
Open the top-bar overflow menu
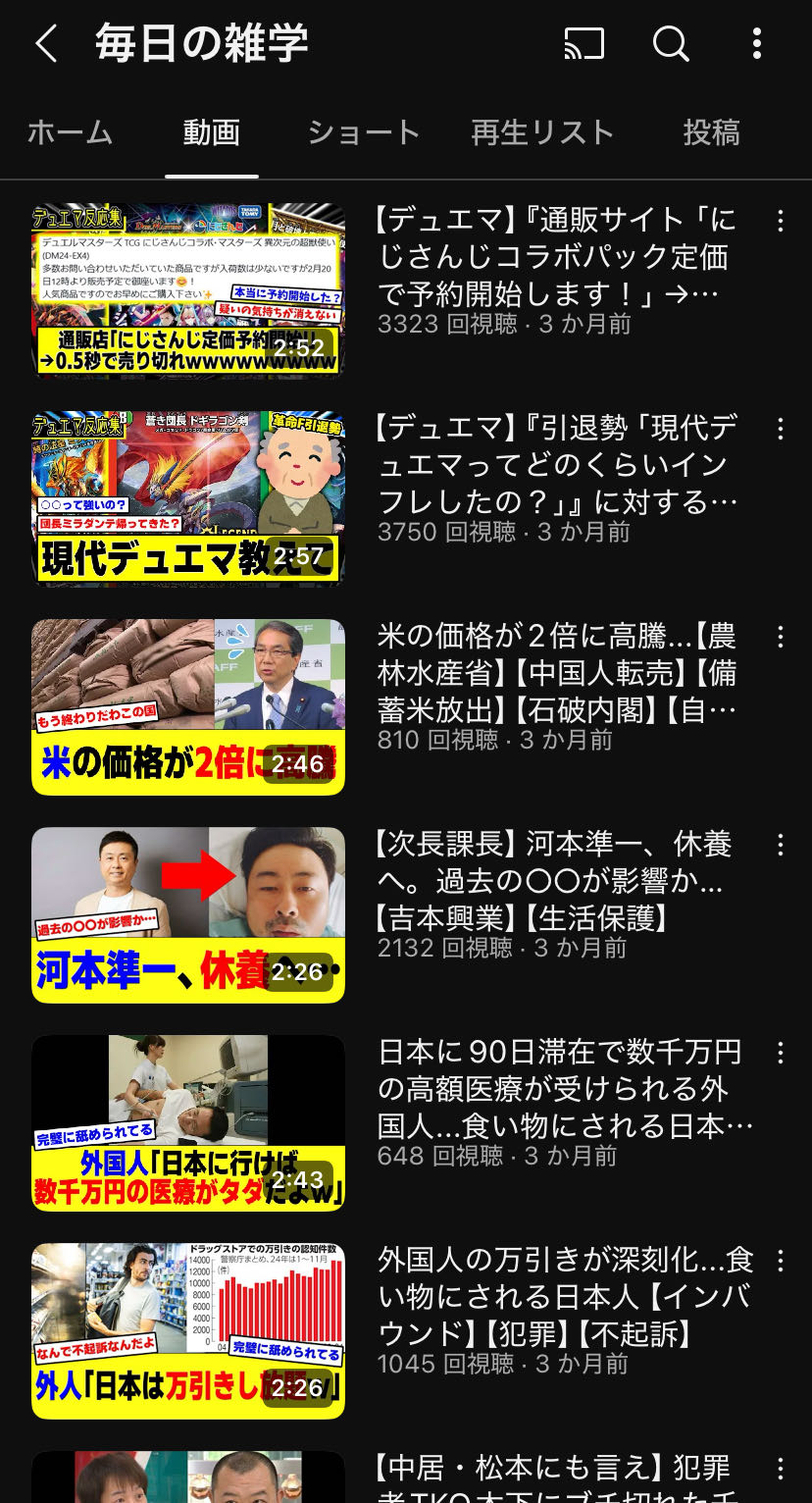pos(756,44)
